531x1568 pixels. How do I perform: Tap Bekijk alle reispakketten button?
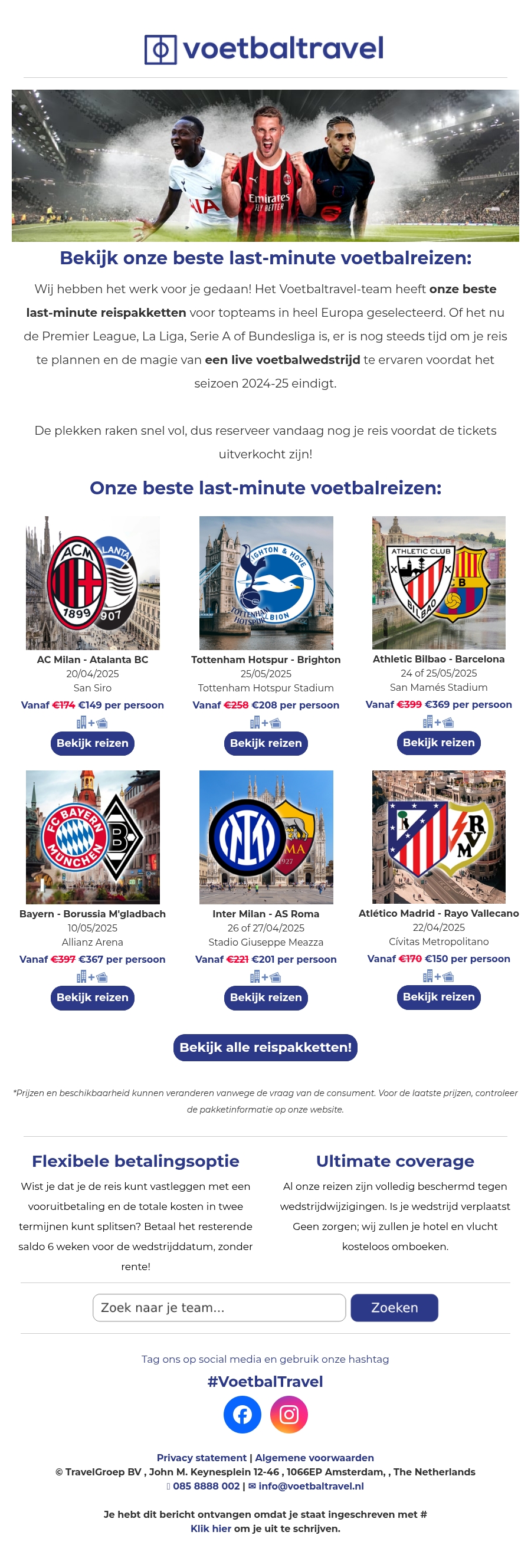click(x=265, y=1048)
